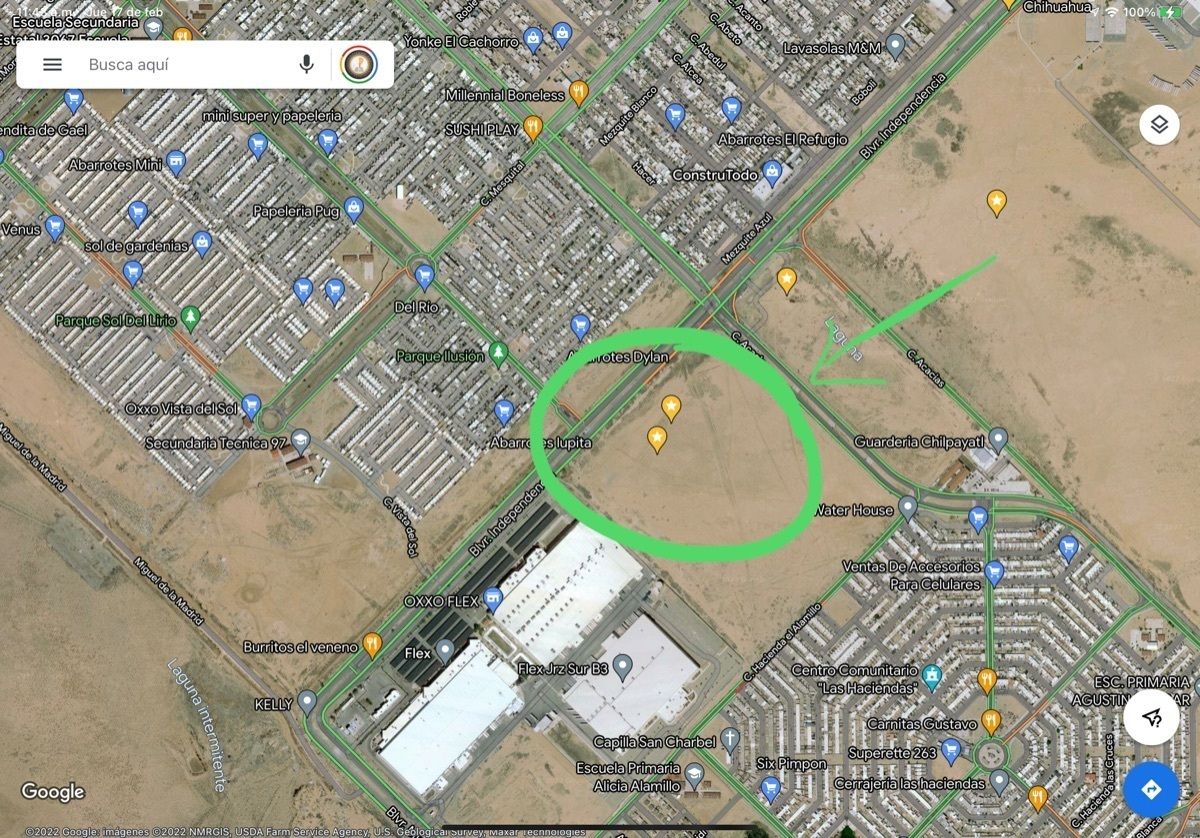Open the Carnitas Gustavo restaurant pin
Screen dimensions: 1200x838
[990, 720]
